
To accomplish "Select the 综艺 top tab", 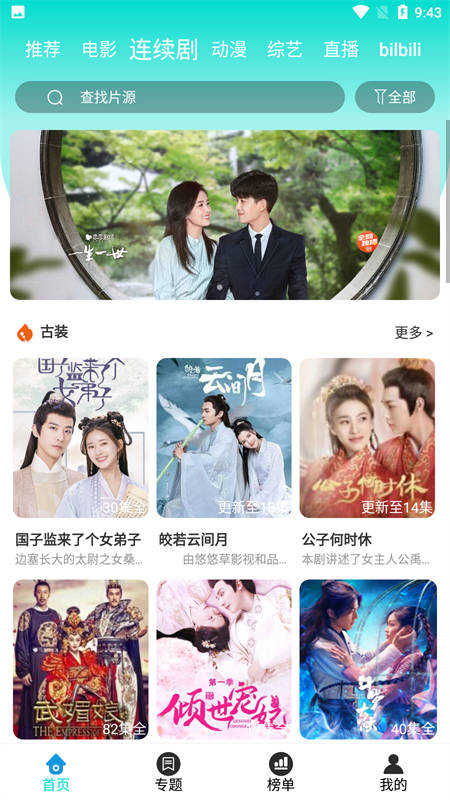I will (285, 49).
